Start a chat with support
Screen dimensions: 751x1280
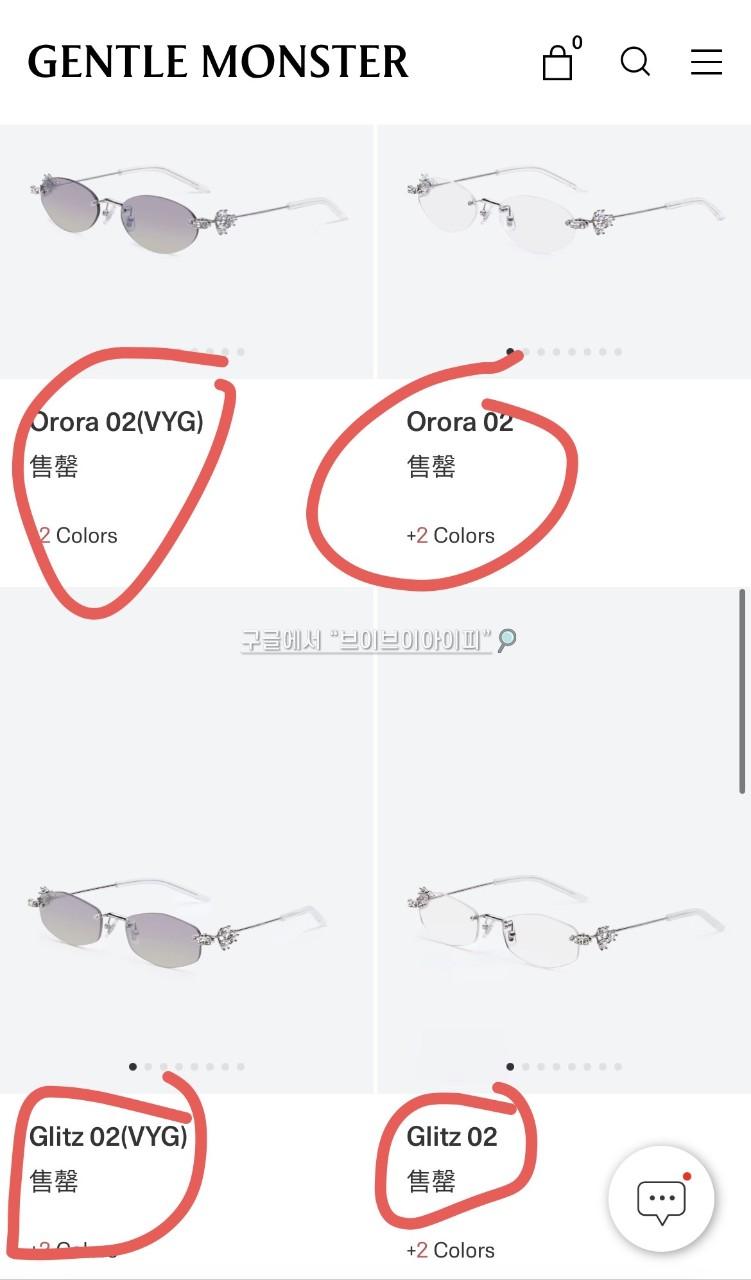coord(661,1199)
